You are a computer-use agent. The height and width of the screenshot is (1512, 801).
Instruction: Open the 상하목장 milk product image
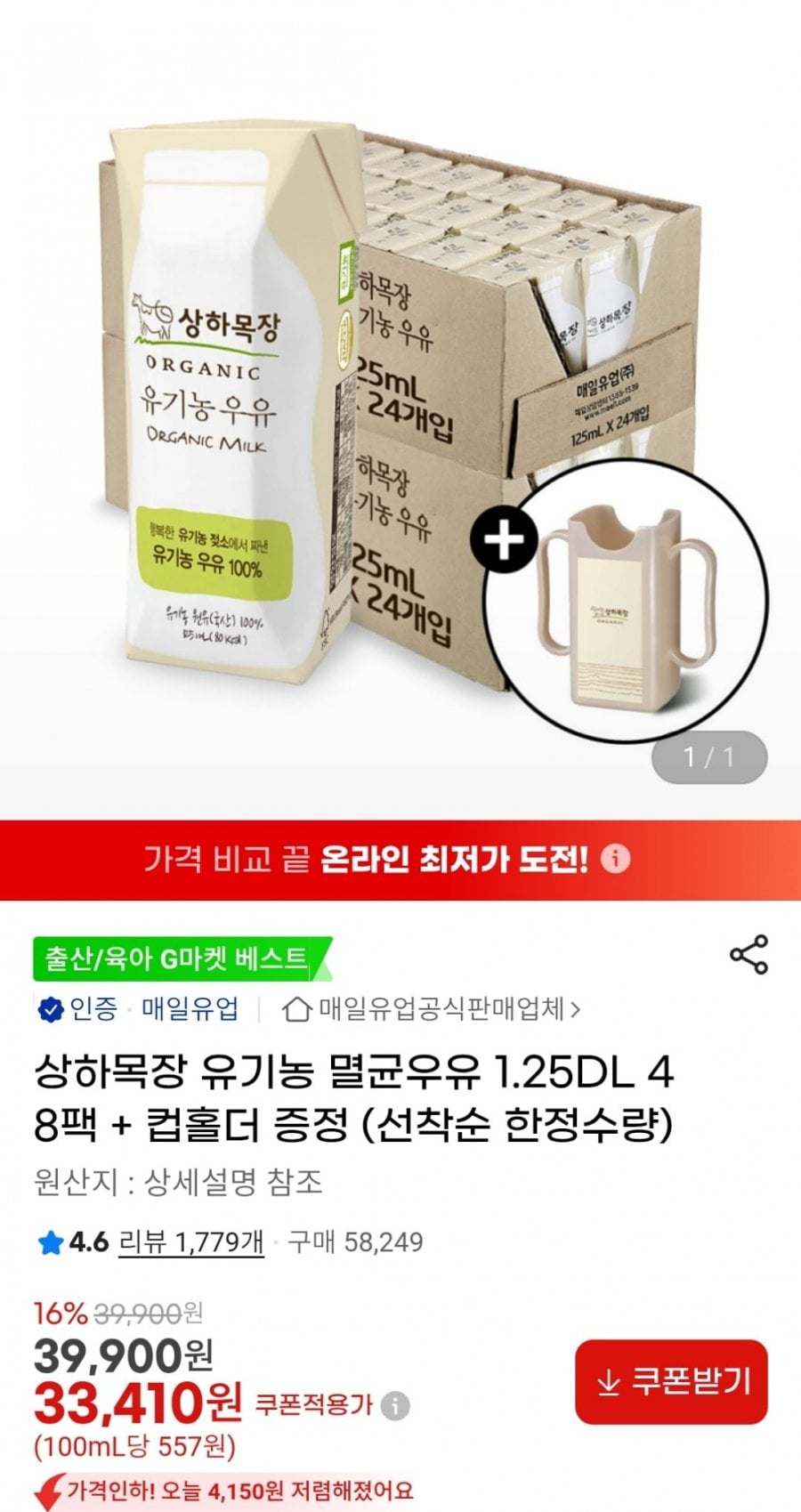pyautogui.click(x=400, y=409)
